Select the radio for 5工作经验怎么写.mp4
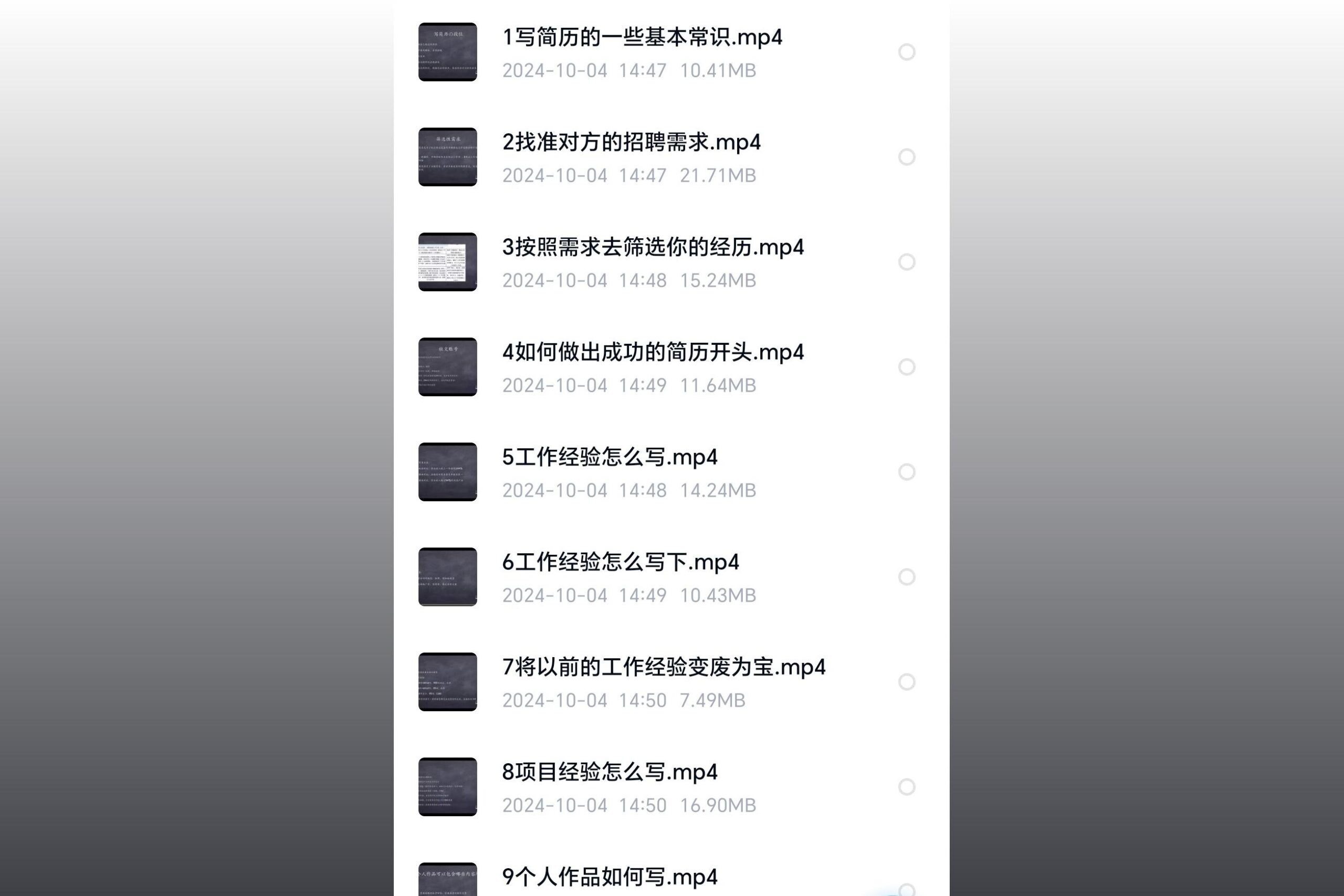1344x896 pixels. [x=906, y=472]
